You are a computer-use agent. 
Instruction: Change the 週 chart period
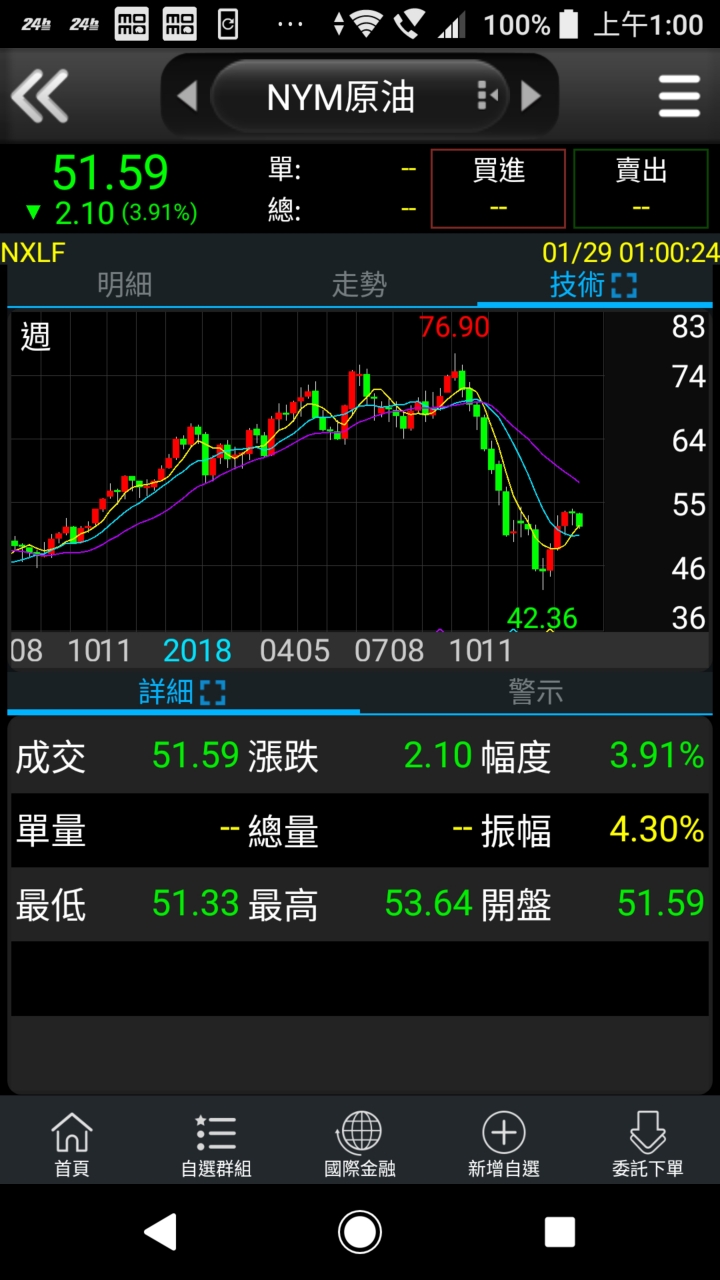click(35, 337)
